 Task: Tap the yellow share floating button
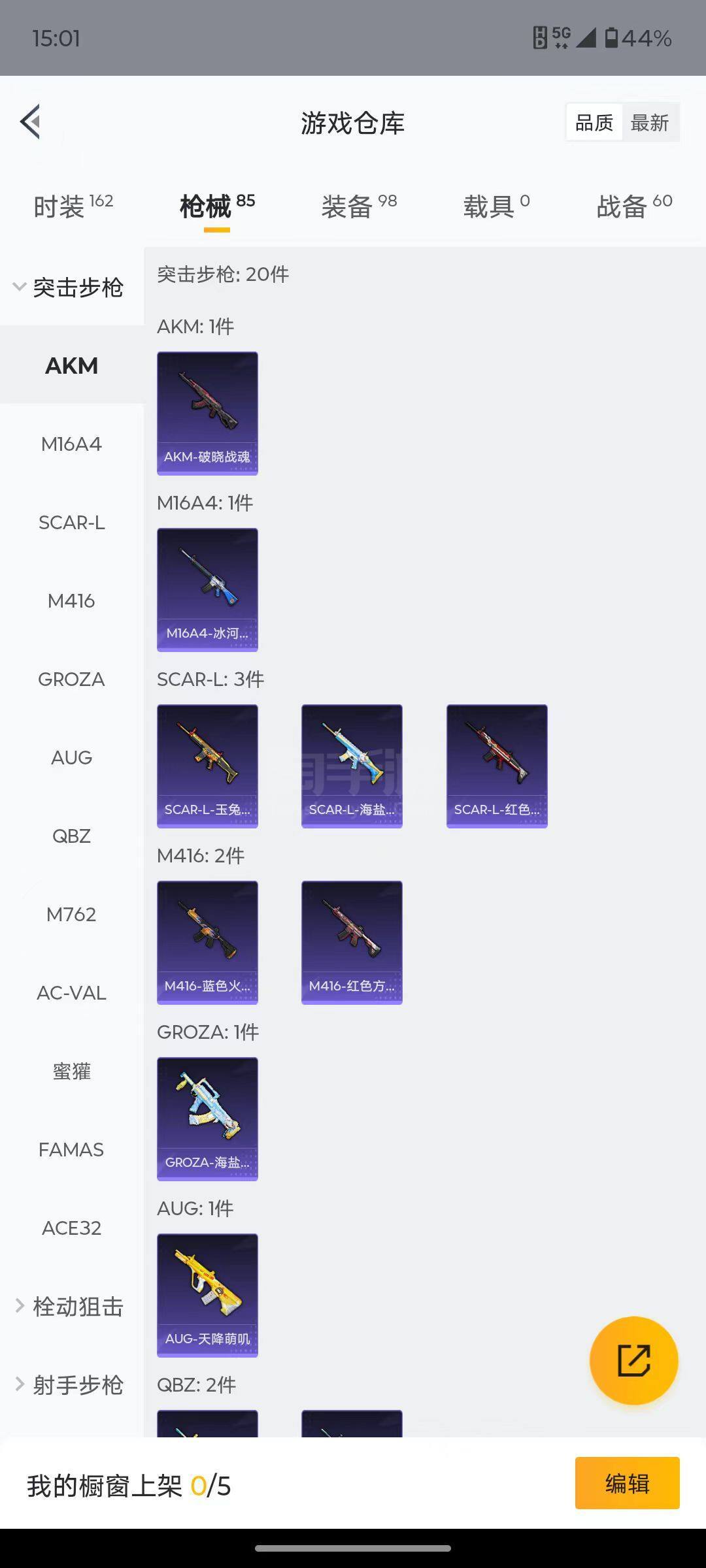click(633, 1360)
